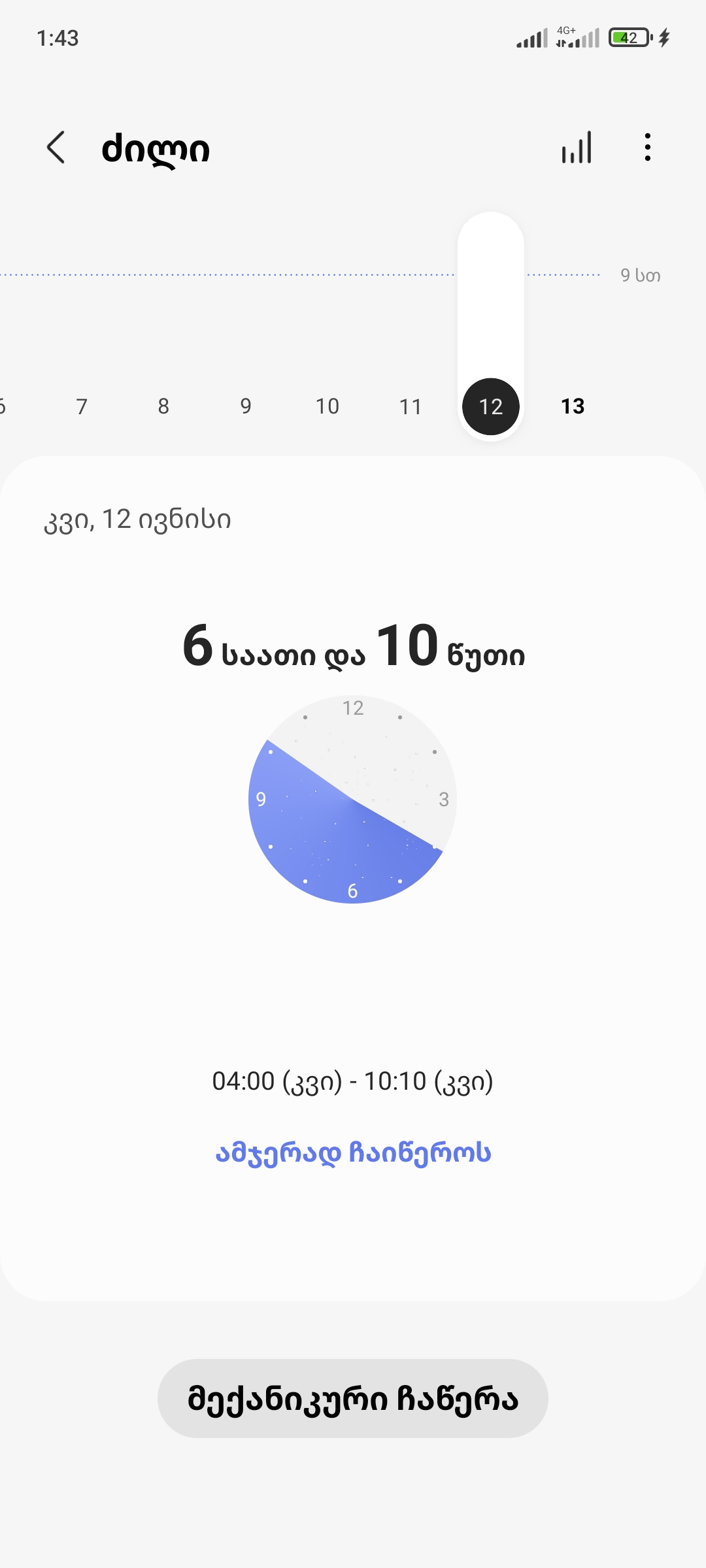Select day 8 in the date strip

pos(163,406)
